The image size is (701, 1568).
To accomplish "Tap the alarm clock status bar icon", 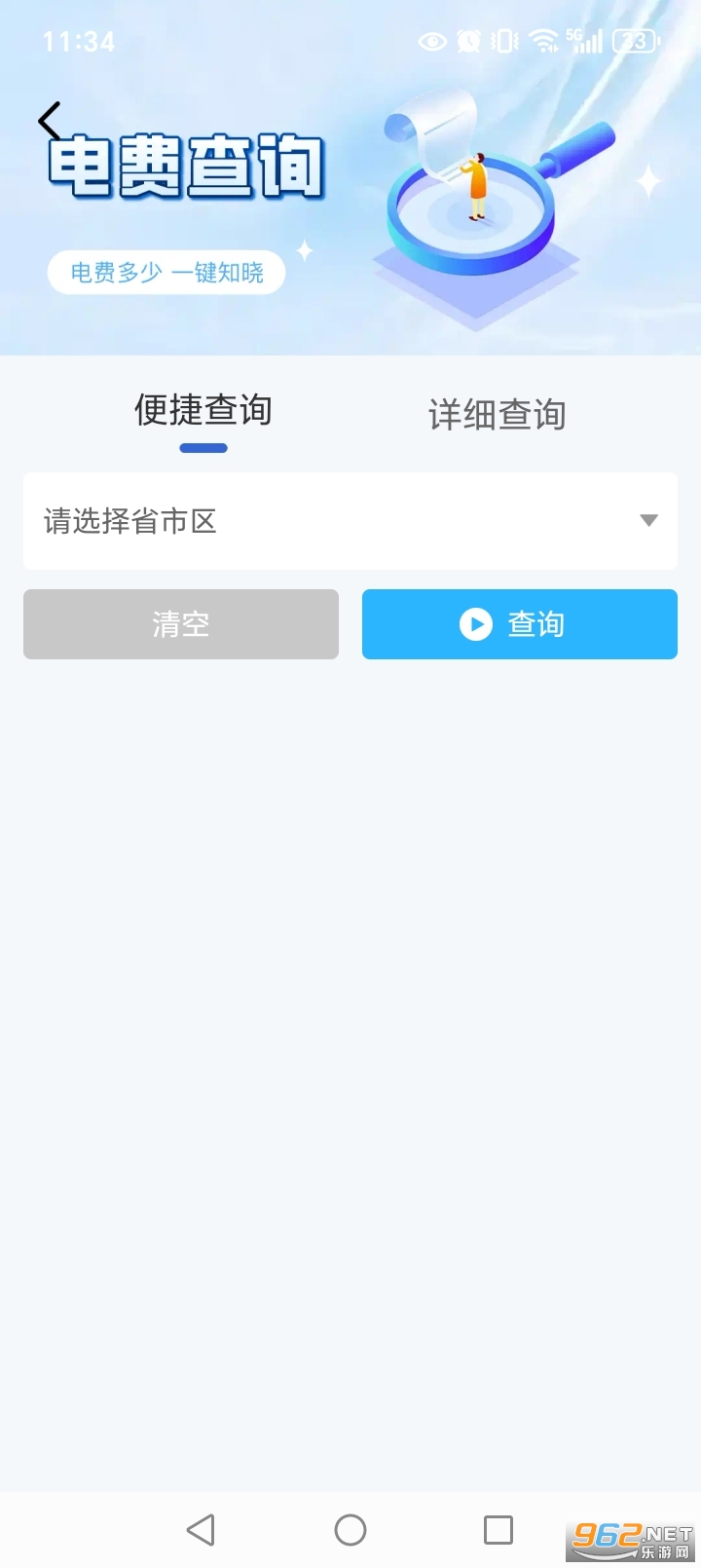I will click(x=469, y=41).
